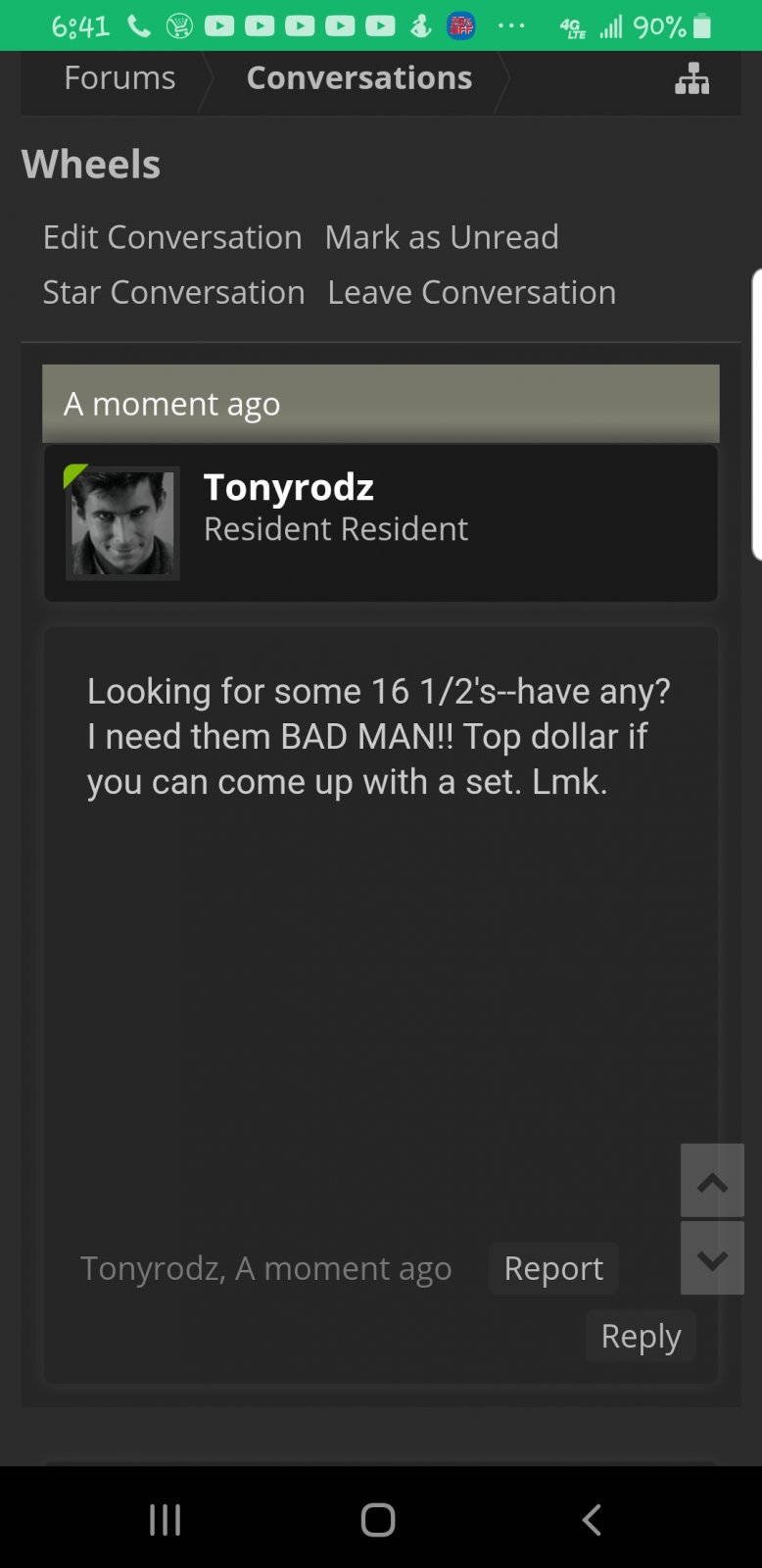
Task: Jump to top with up arrow
Action: pyautogui.click(x=712, y=1181)
